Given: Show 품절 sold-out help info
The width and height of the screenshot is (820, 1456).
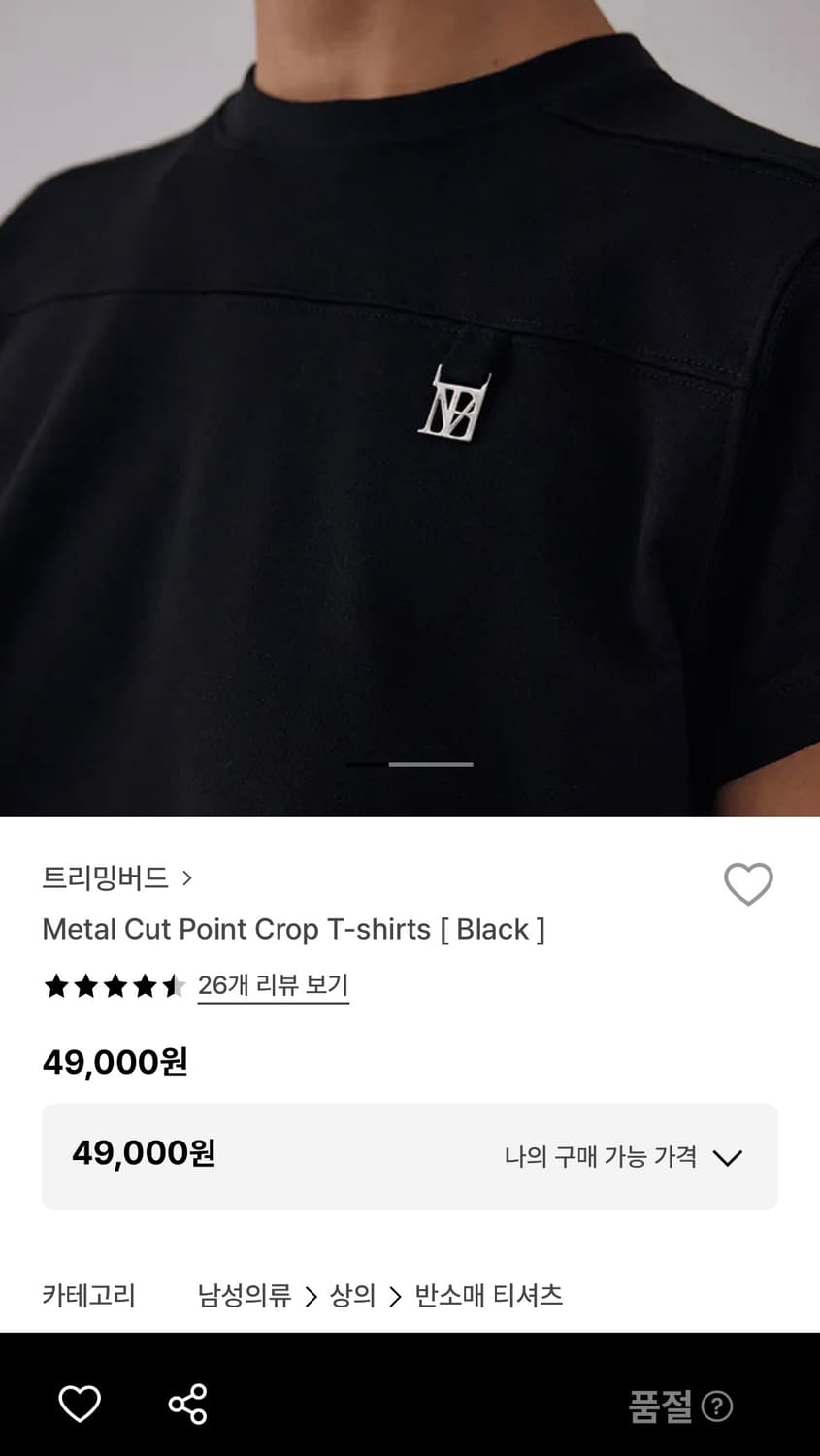Looking at the screenshot, I should [717, 1406].
